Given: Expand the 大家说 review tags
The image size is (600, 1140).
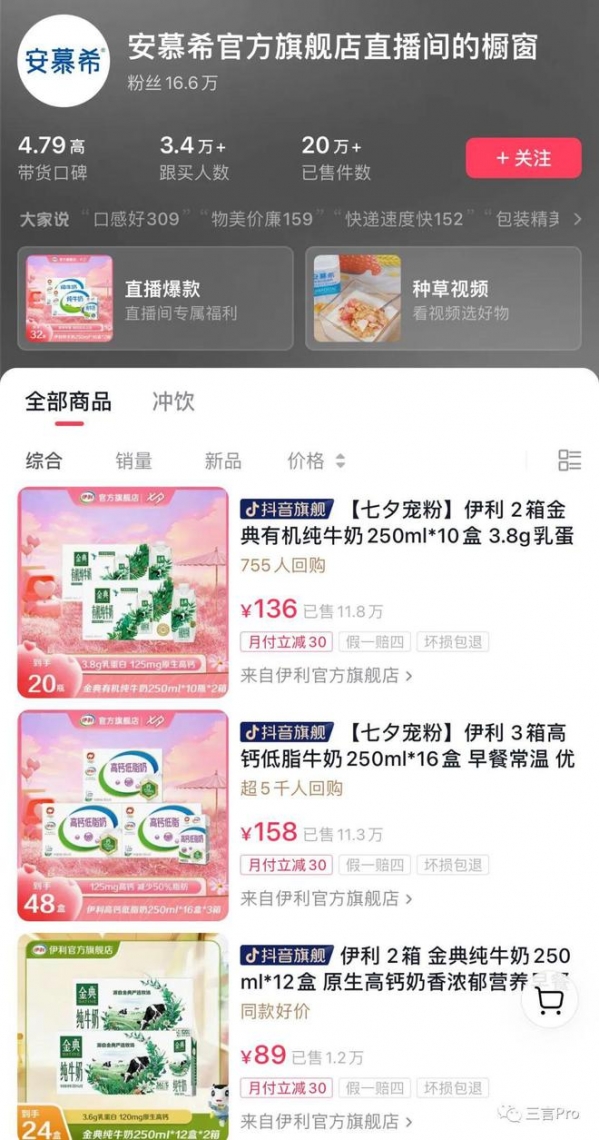Looking at the screenshot, I should pyautogui.click(x=578, y=218).
